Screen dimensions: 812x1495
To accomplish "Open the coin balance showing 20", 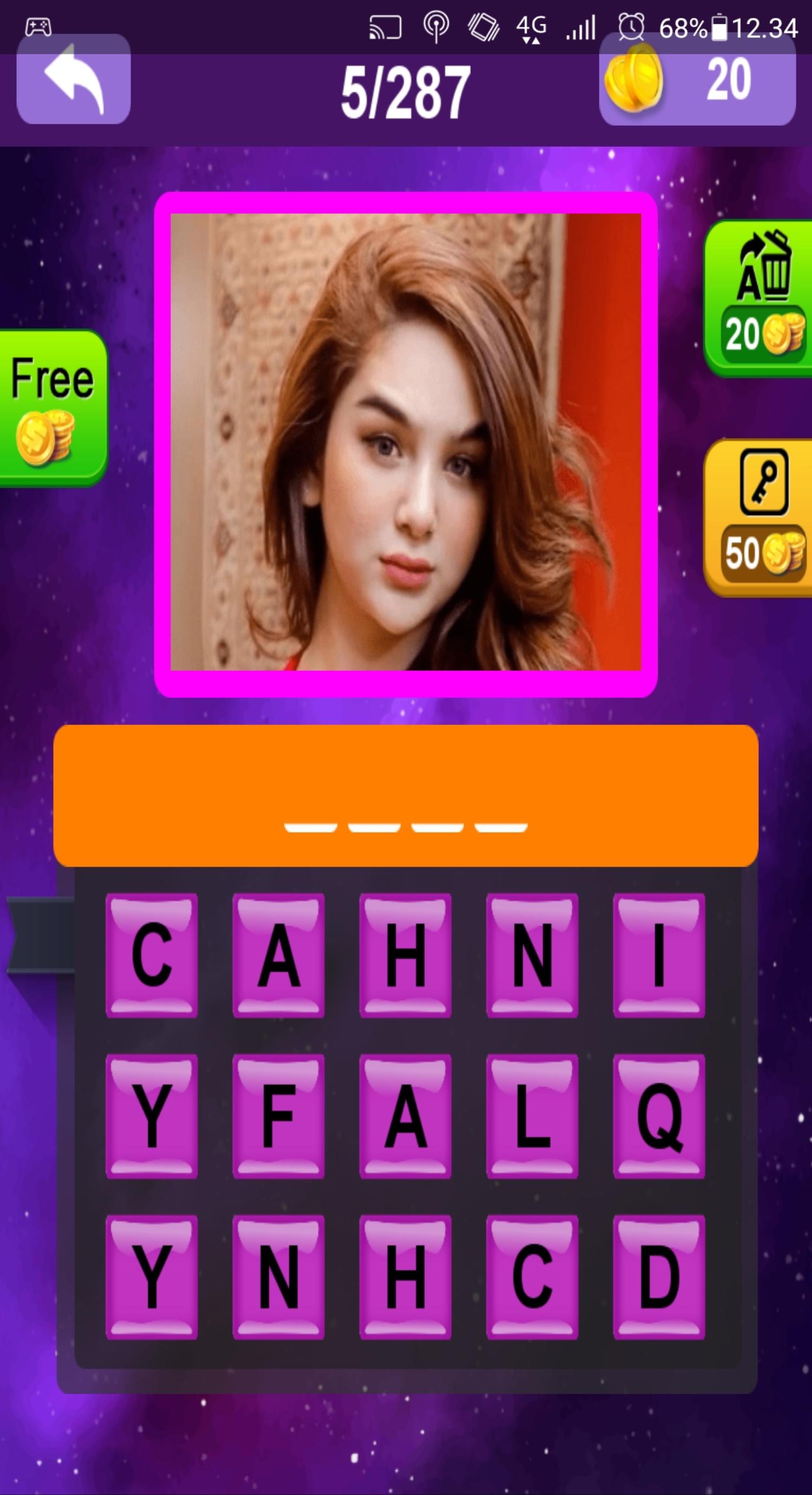I will tap(697, 80).
